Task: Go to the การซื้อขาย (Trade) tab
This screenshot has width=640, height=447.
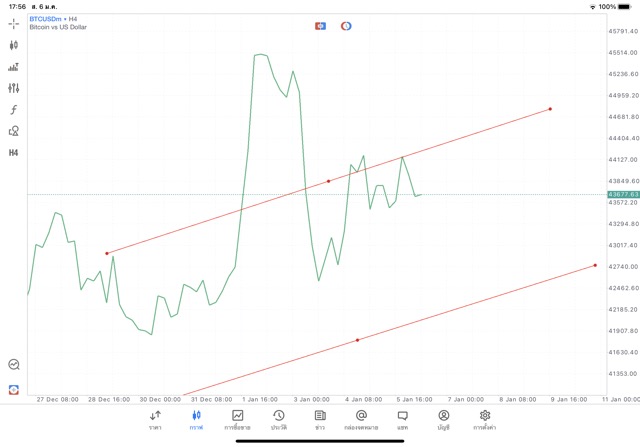Action: coord(237,419)
